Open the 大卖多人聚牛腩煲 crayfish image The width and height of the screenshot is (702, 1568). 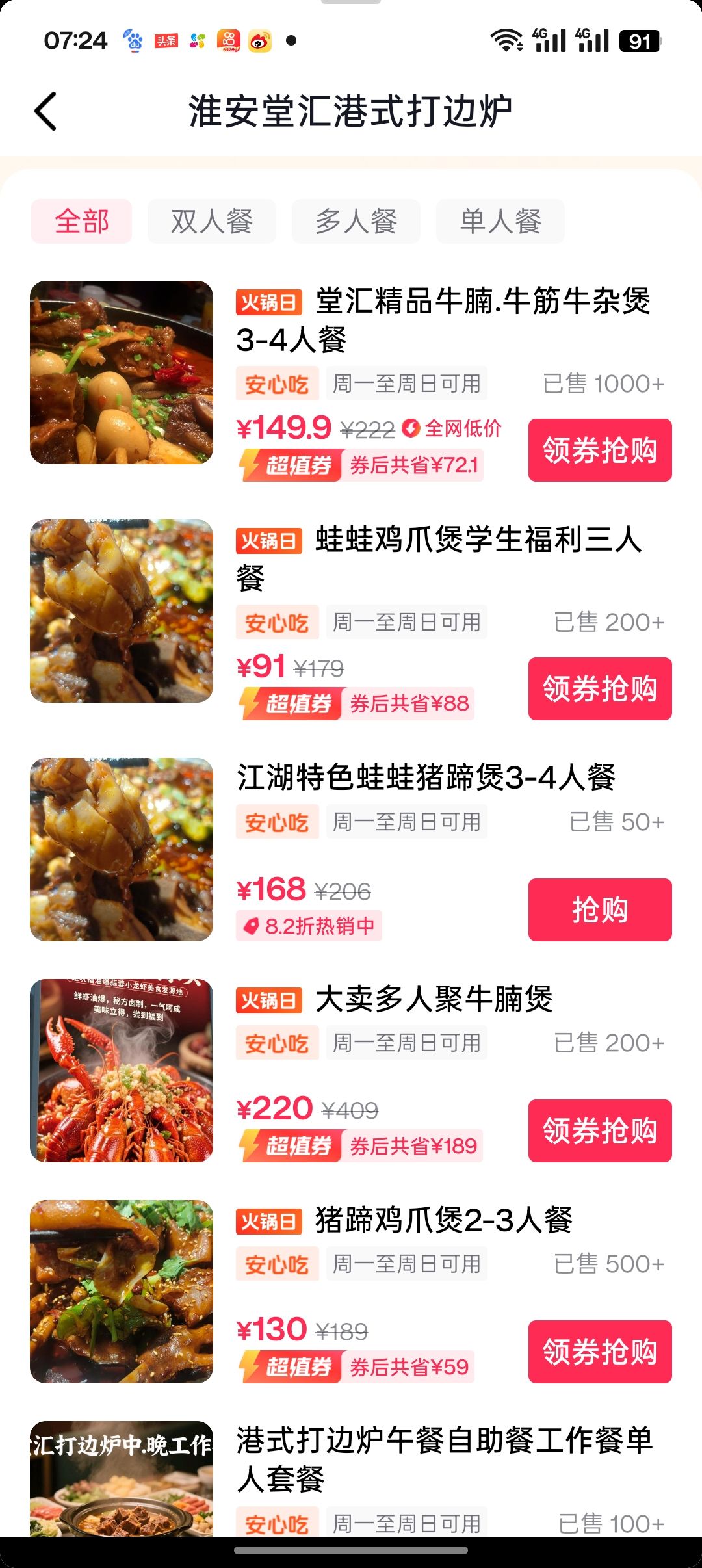[122, 1071]
